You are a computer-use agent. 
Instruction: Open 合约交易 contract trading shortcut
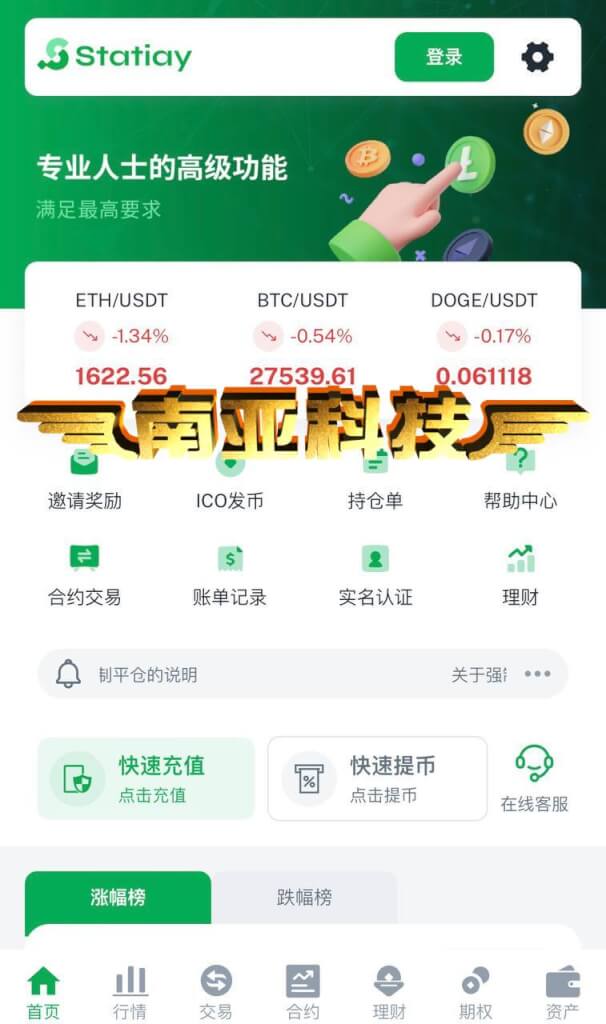tap(85, 575)
